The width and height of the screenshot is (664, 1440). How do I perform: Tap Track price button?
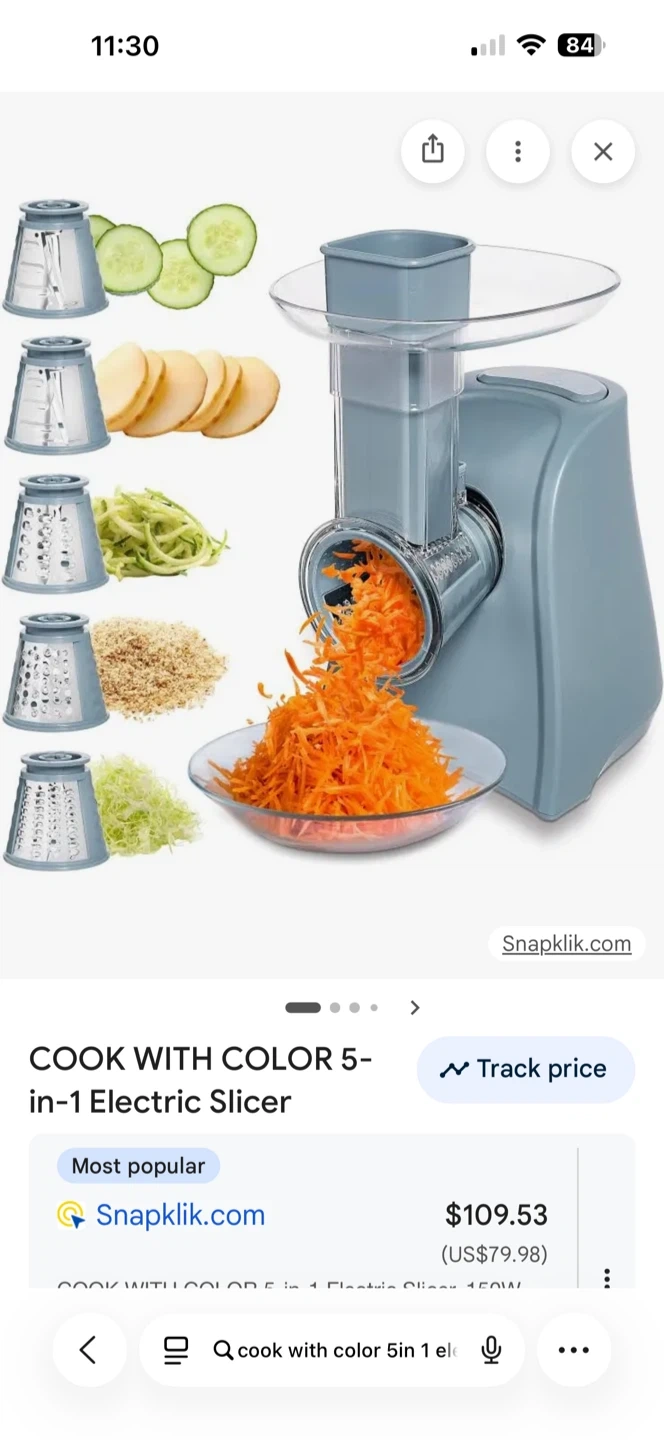point(525,1069)
